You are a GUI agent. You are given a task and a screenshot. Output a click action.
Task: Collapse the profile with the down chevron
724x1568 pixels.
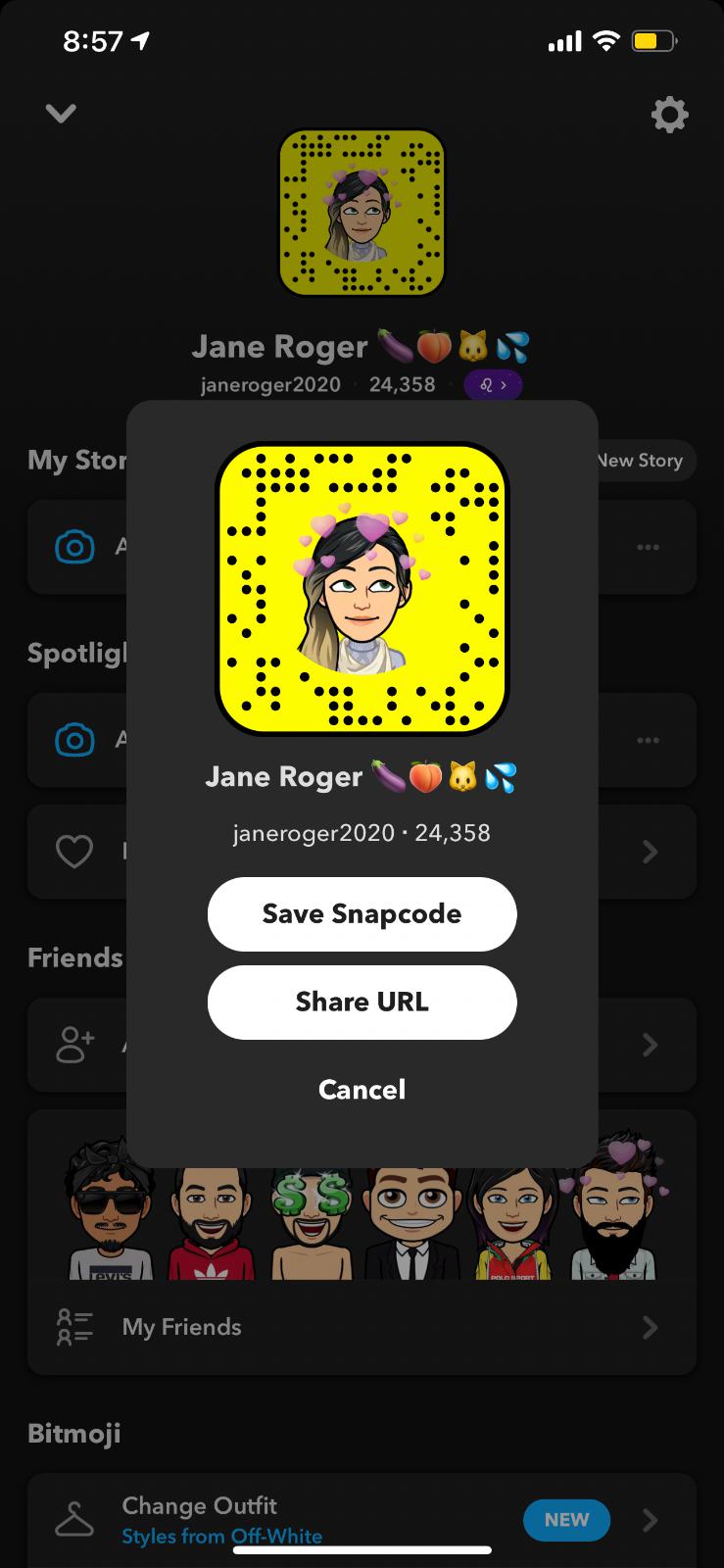coord(61,114)
